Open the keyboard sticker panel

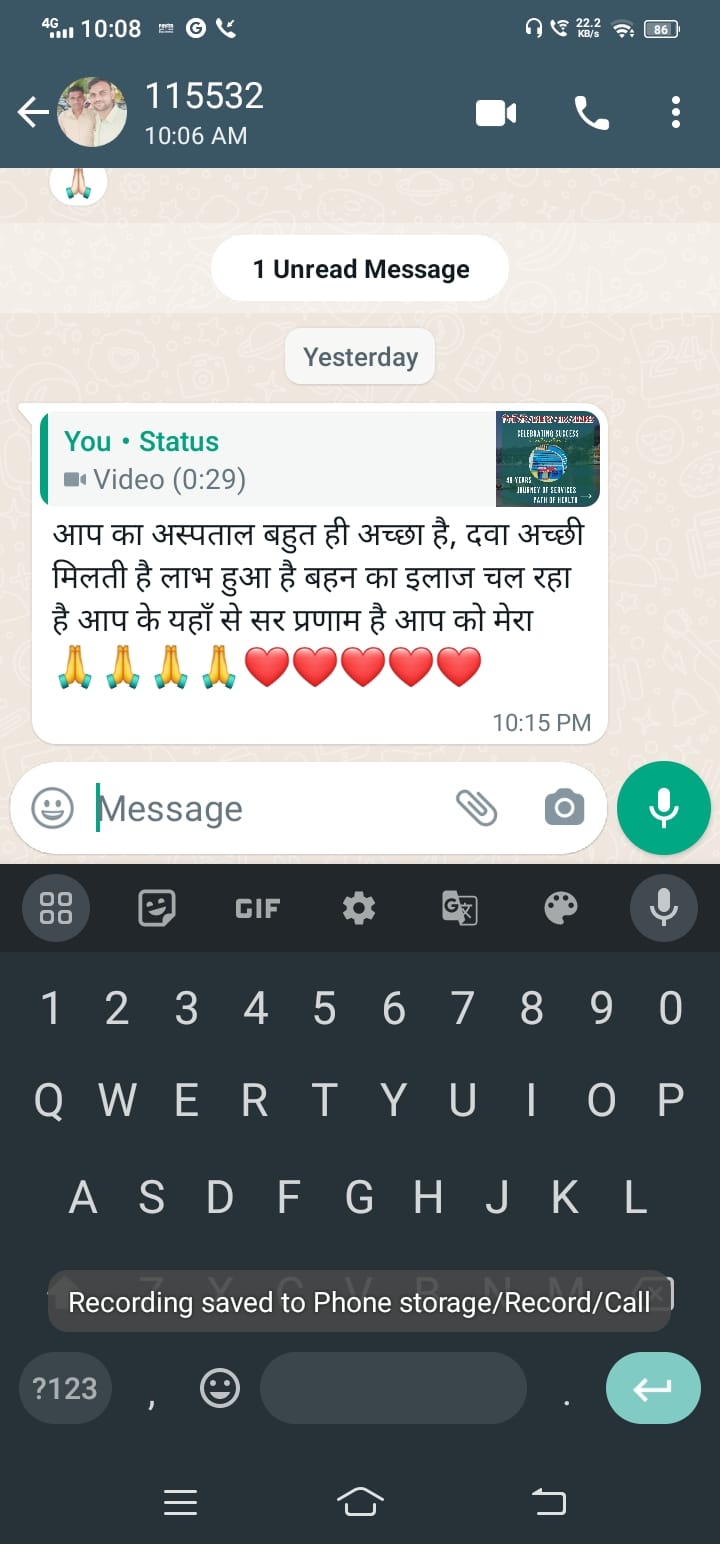pos(156,908)
